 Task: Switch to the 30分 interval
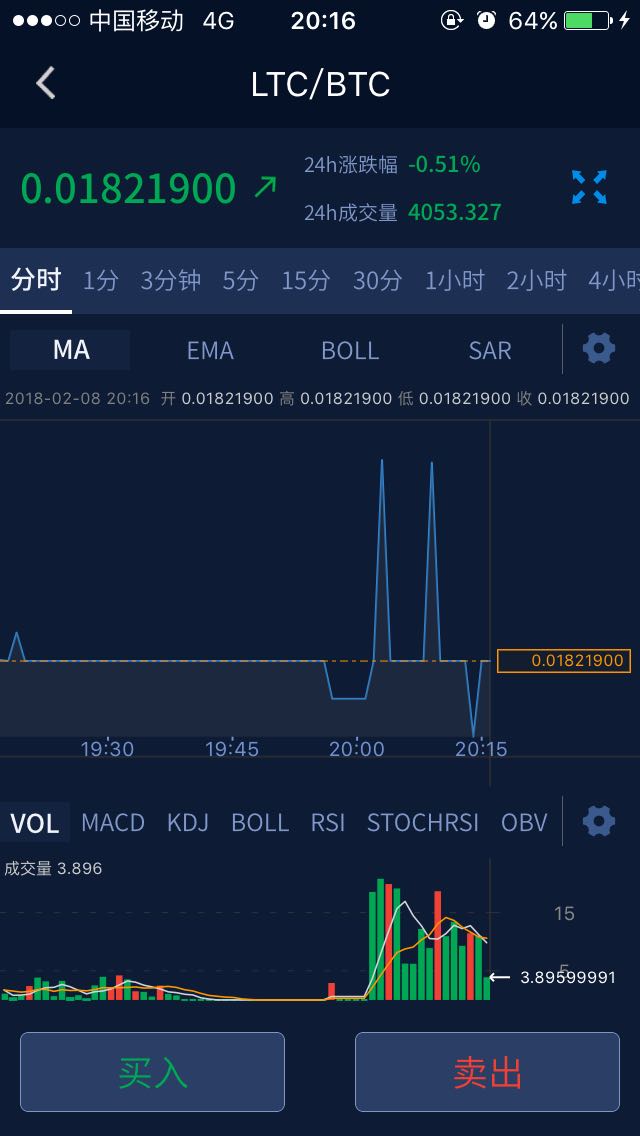pos(377,280)
